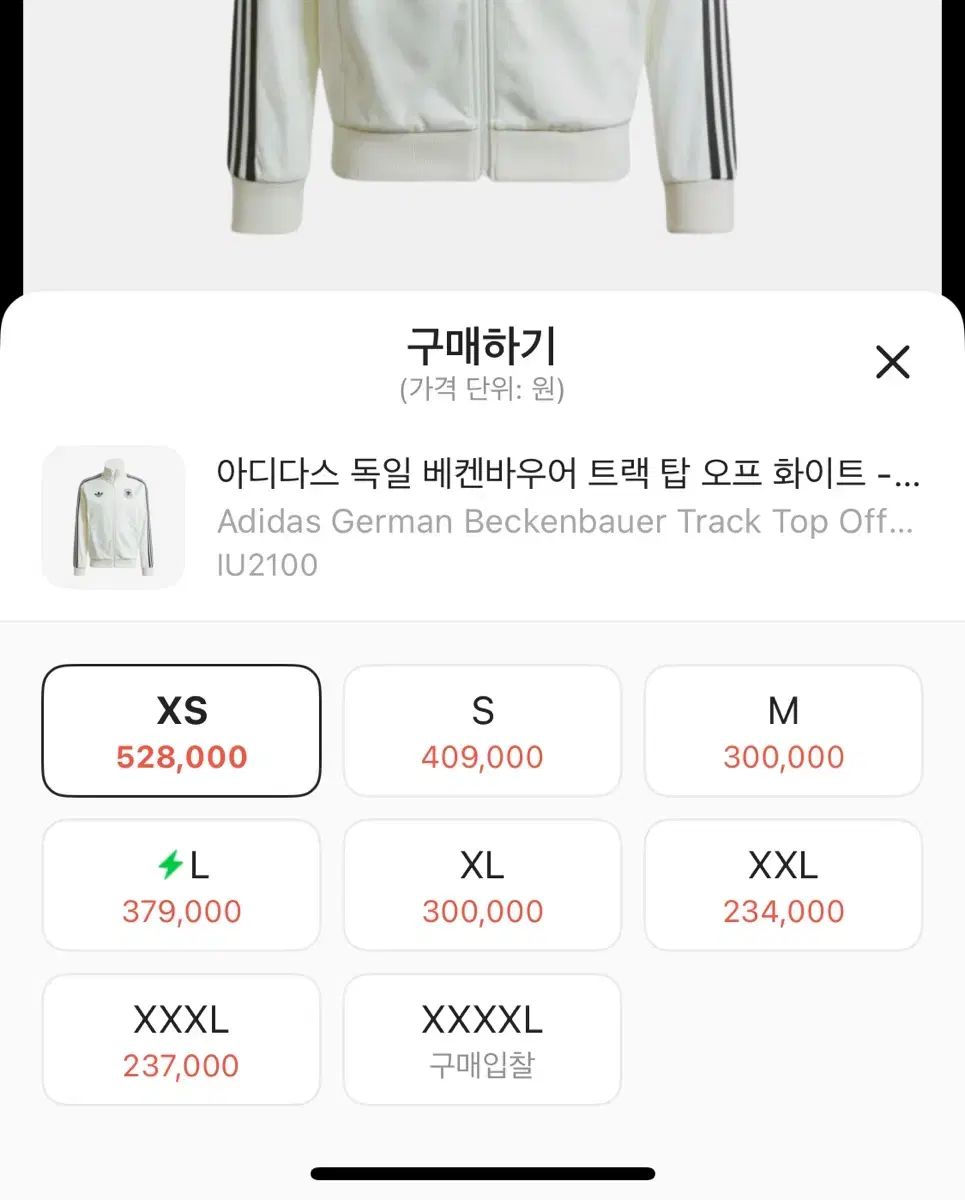Screen dimensions: 965x1200
Task: Tap the 구매입찰 label under XXXXL
Action: (x=482, y=1066)
